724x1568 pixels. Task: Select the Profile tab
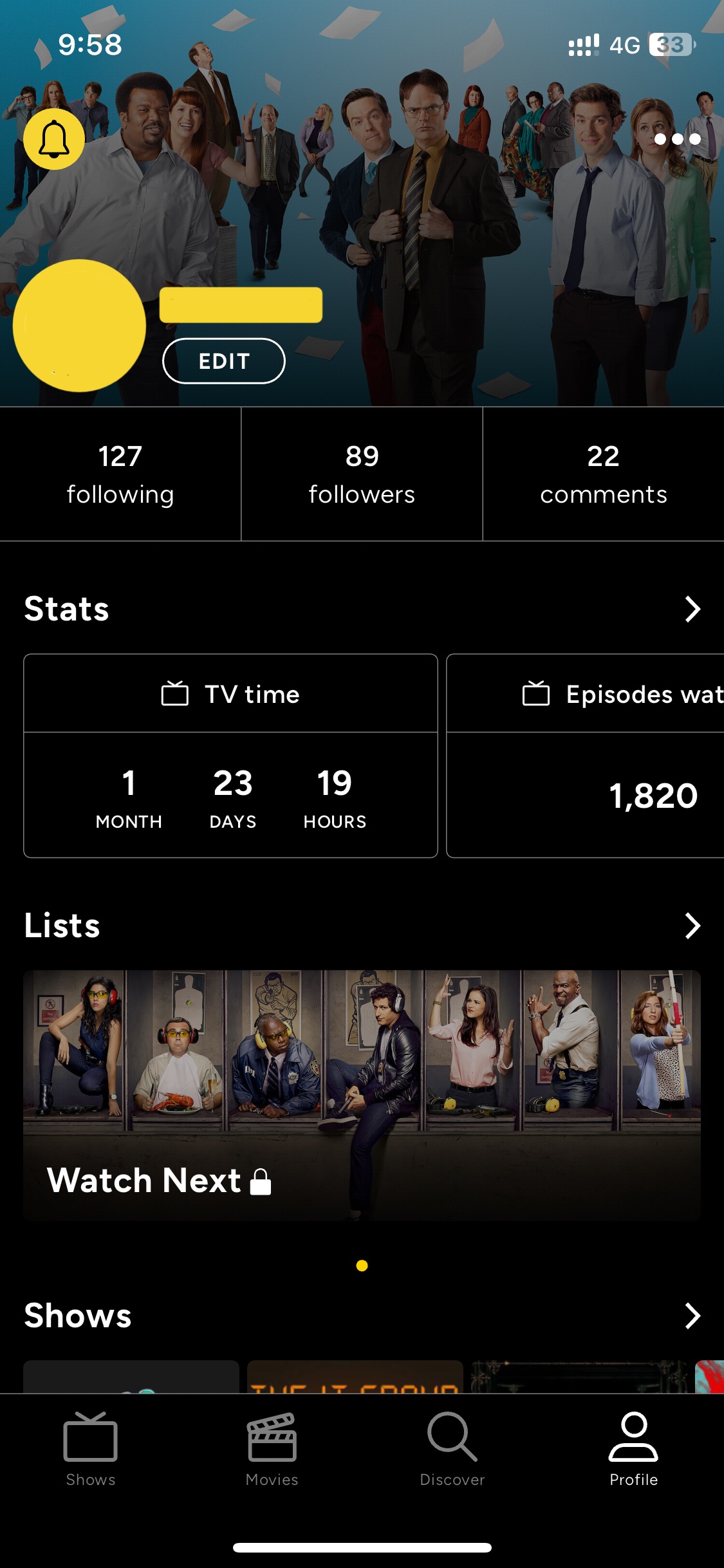633,1450
